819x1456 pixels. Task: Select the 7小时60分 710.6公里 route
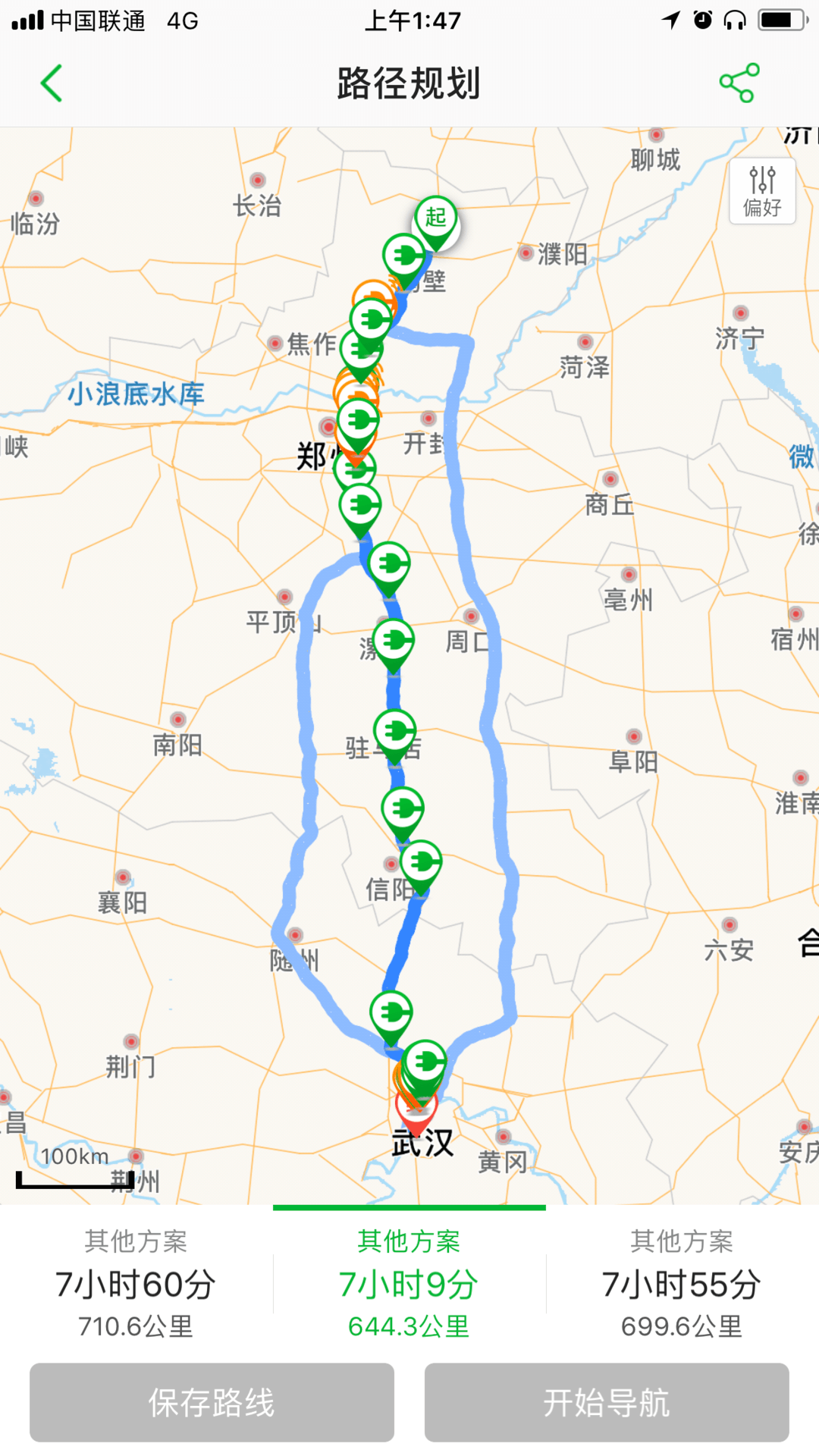(136, 1283)
